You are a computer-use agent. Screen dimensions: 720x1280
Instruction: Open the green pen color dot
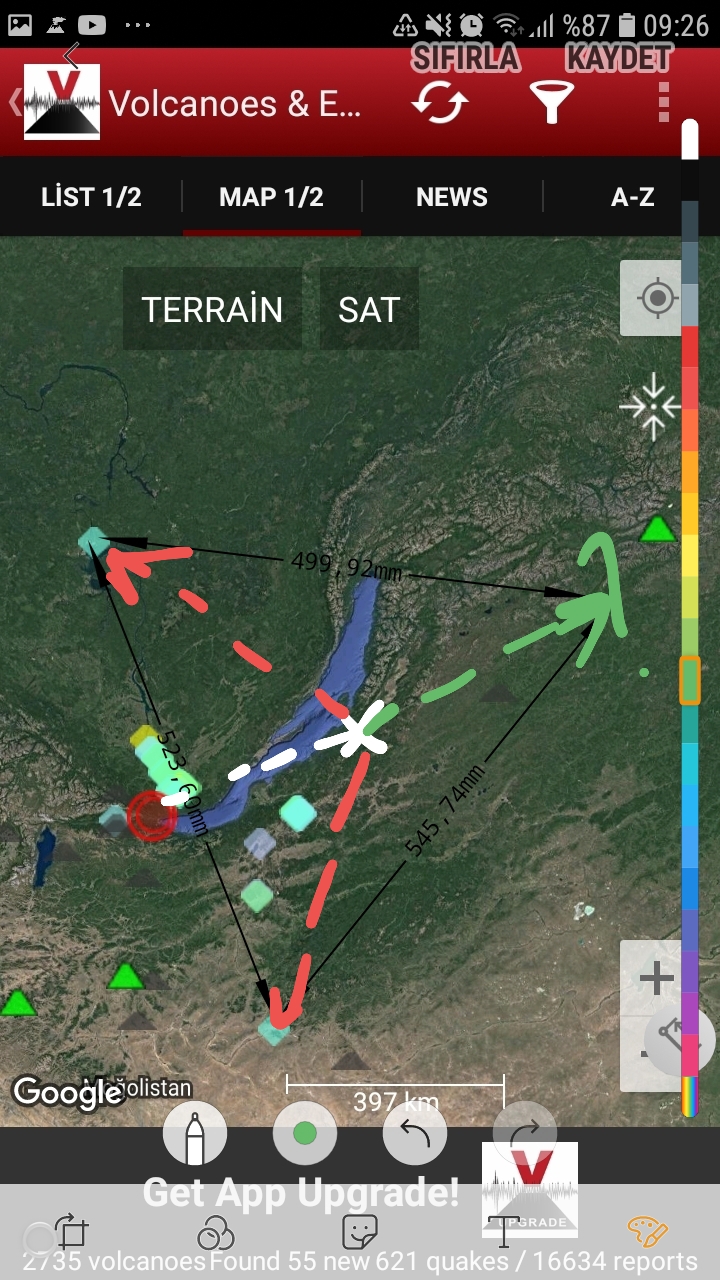tap(305, 1133)
